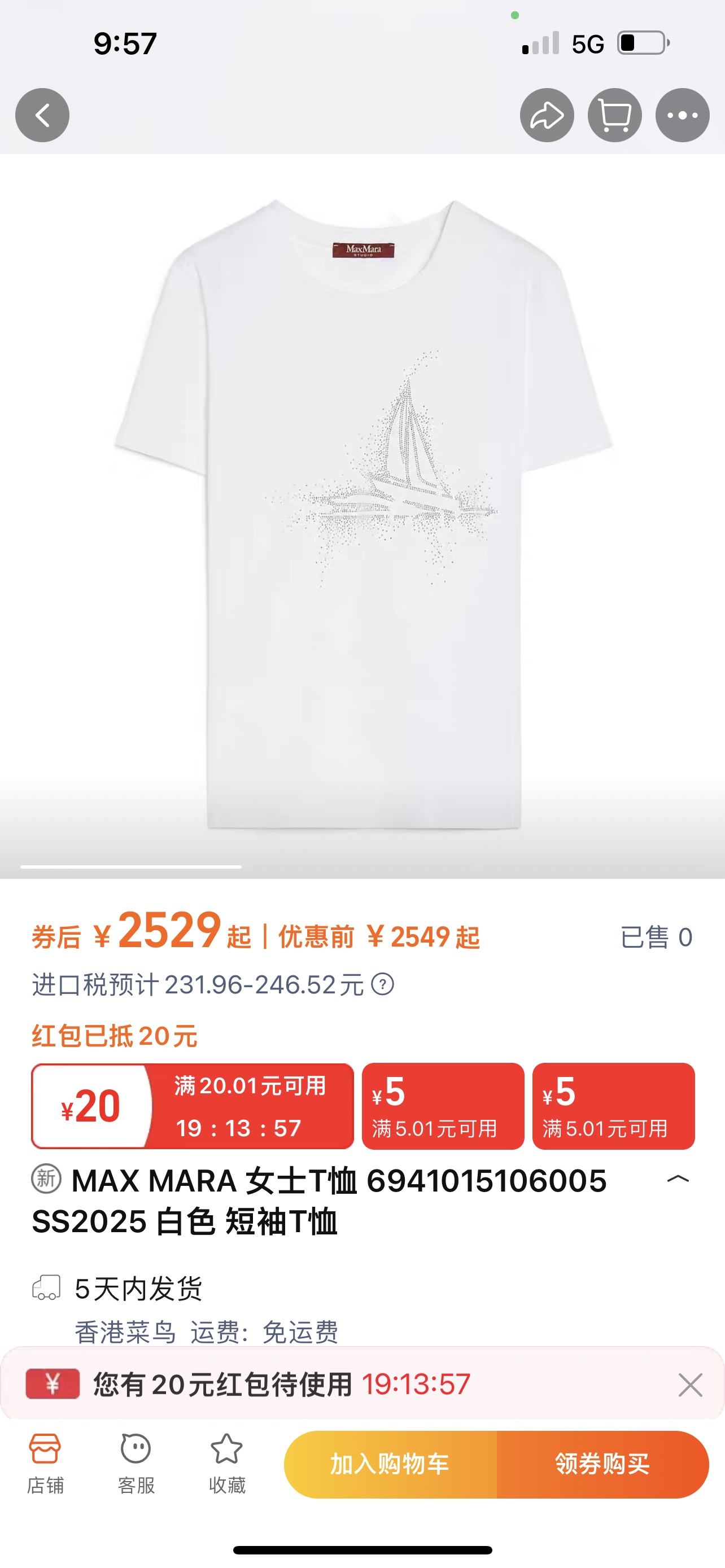Viewport: 725px width, 1568px height.
Task: Share this Max Mara T-shirt
Action: pyautogui.click(x=547, y=115)
